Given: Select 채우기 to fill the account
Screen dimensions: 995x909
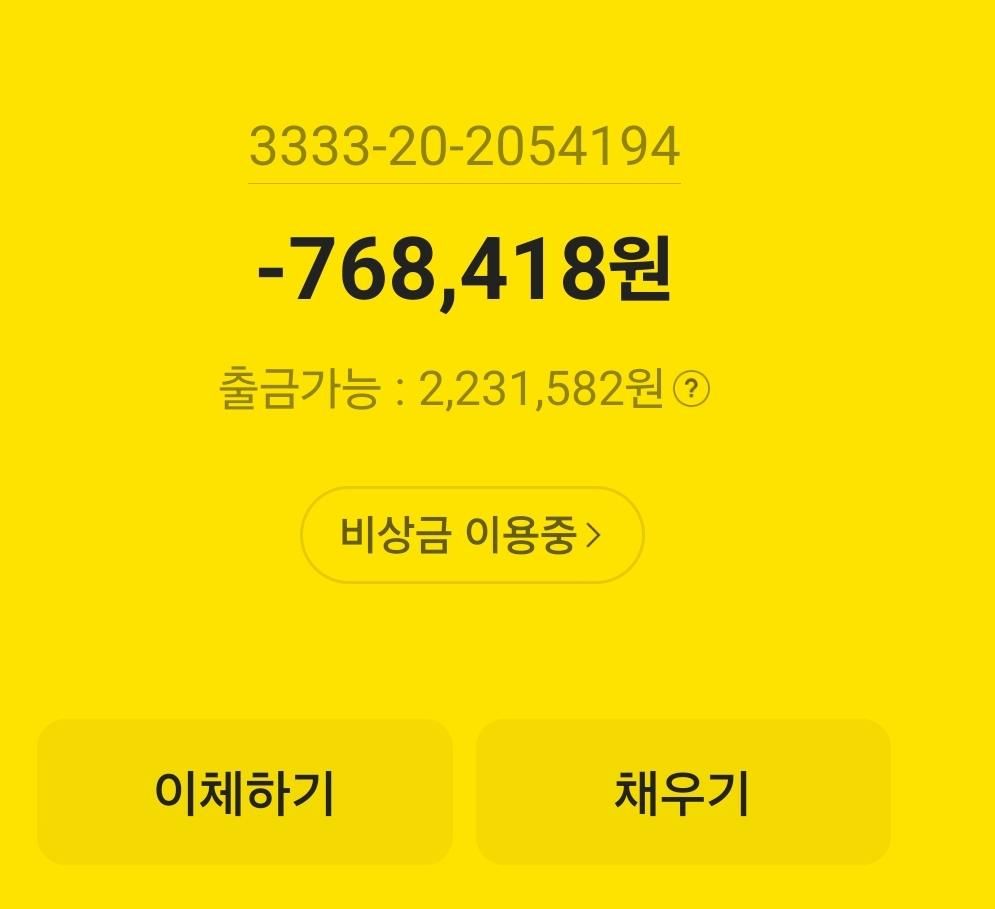Looking at the screenshot, I should (682, 792).
